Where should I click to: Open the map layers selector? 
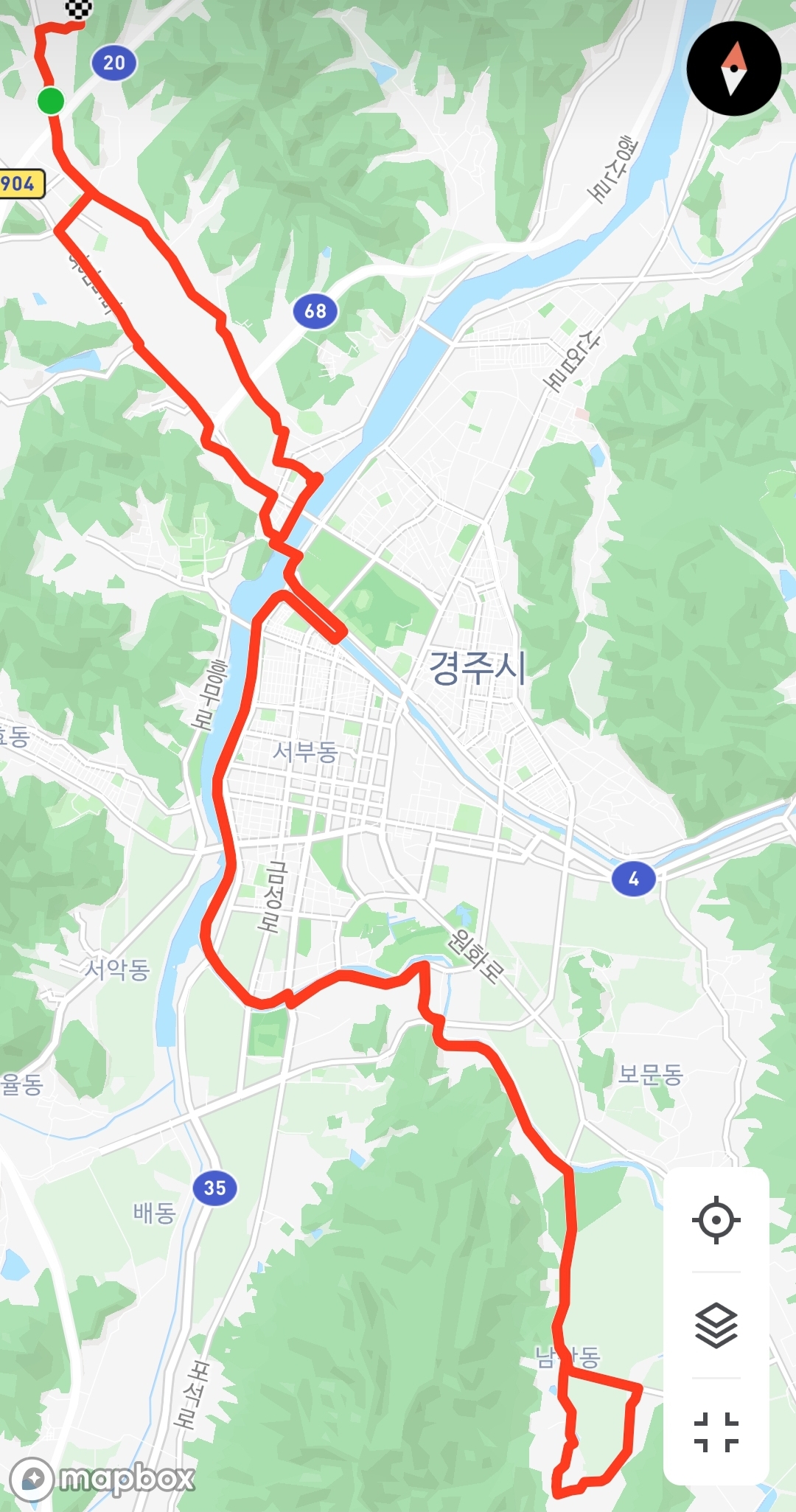716,1325
